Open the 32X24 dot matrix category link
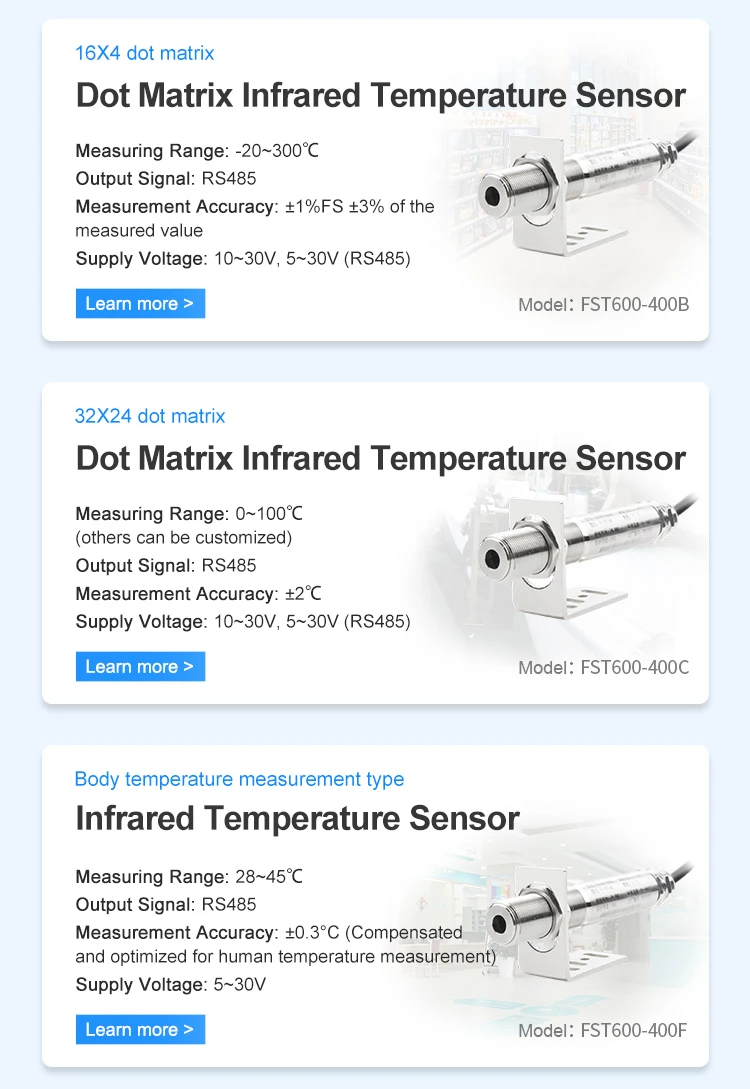750x1089 pixels. pyautogui.click(x=150, y=416)
